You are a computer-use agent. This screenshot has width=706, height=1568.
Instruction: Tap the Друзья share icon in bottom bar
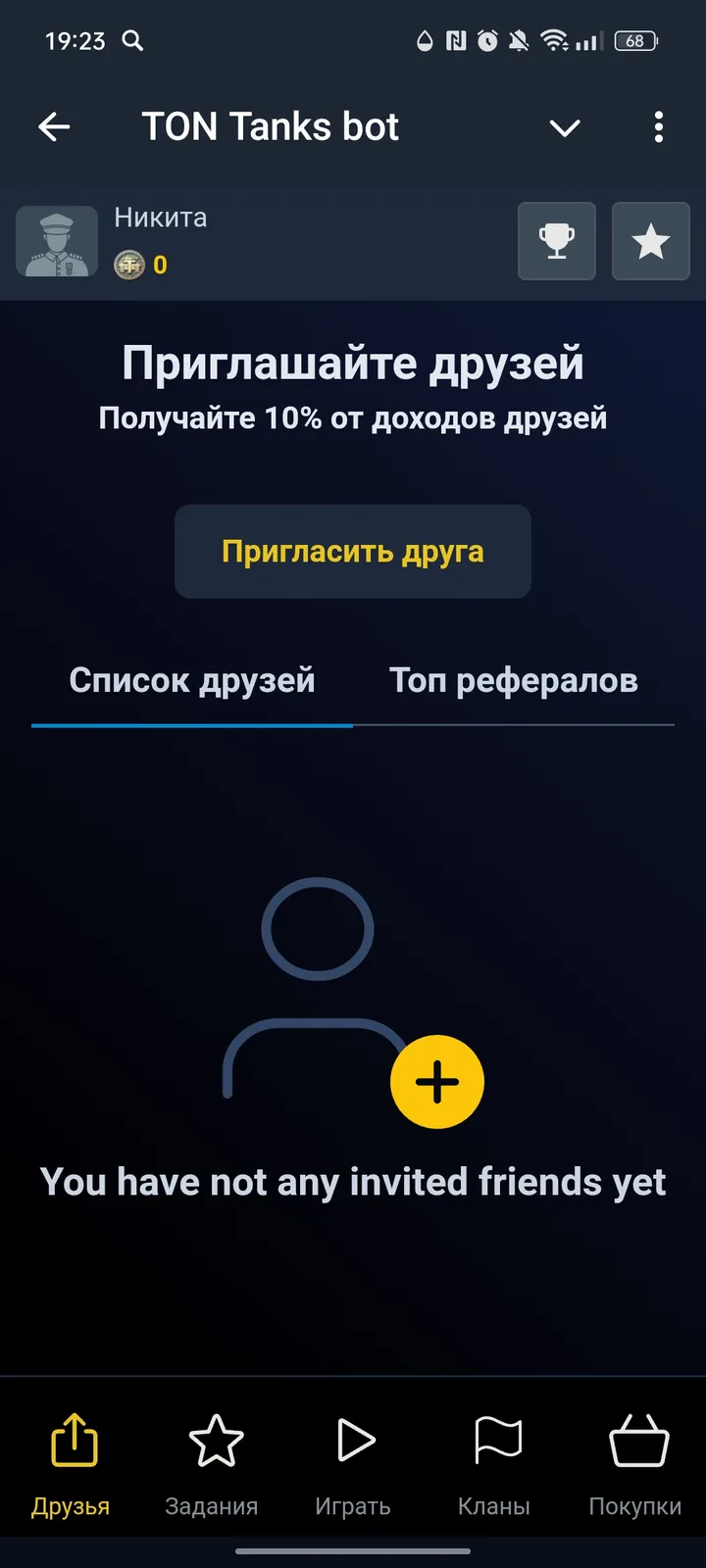[73, 1442]
